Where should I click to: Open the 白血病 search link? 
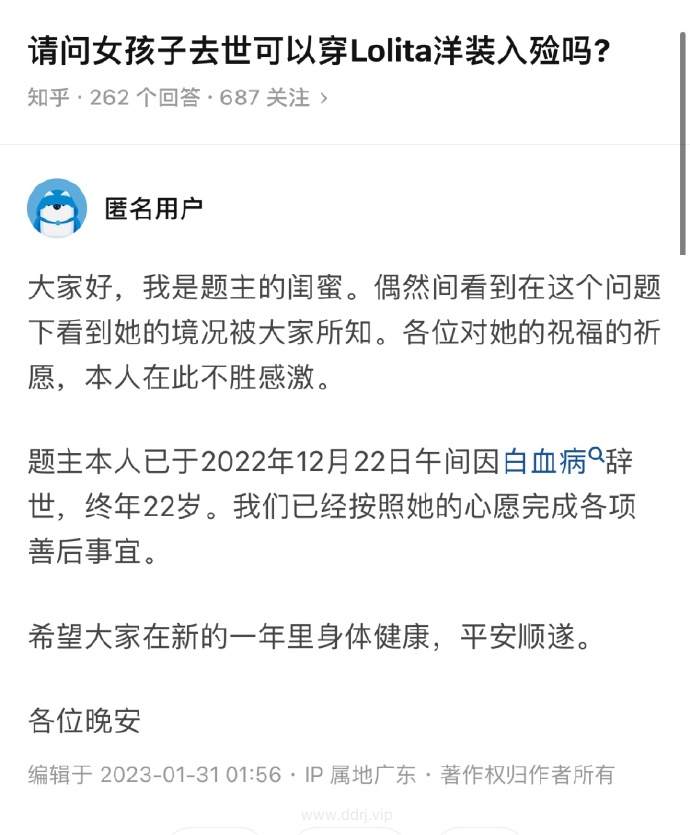(551, 462)
